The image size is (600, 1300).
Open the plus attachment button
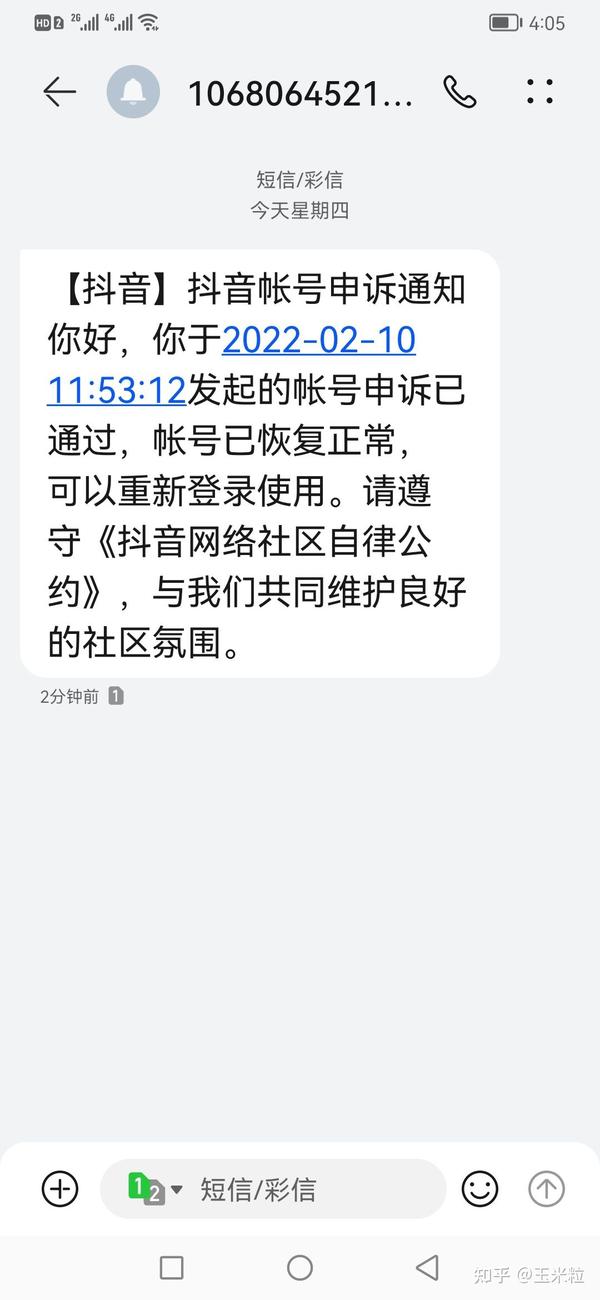click(60, 1189)
